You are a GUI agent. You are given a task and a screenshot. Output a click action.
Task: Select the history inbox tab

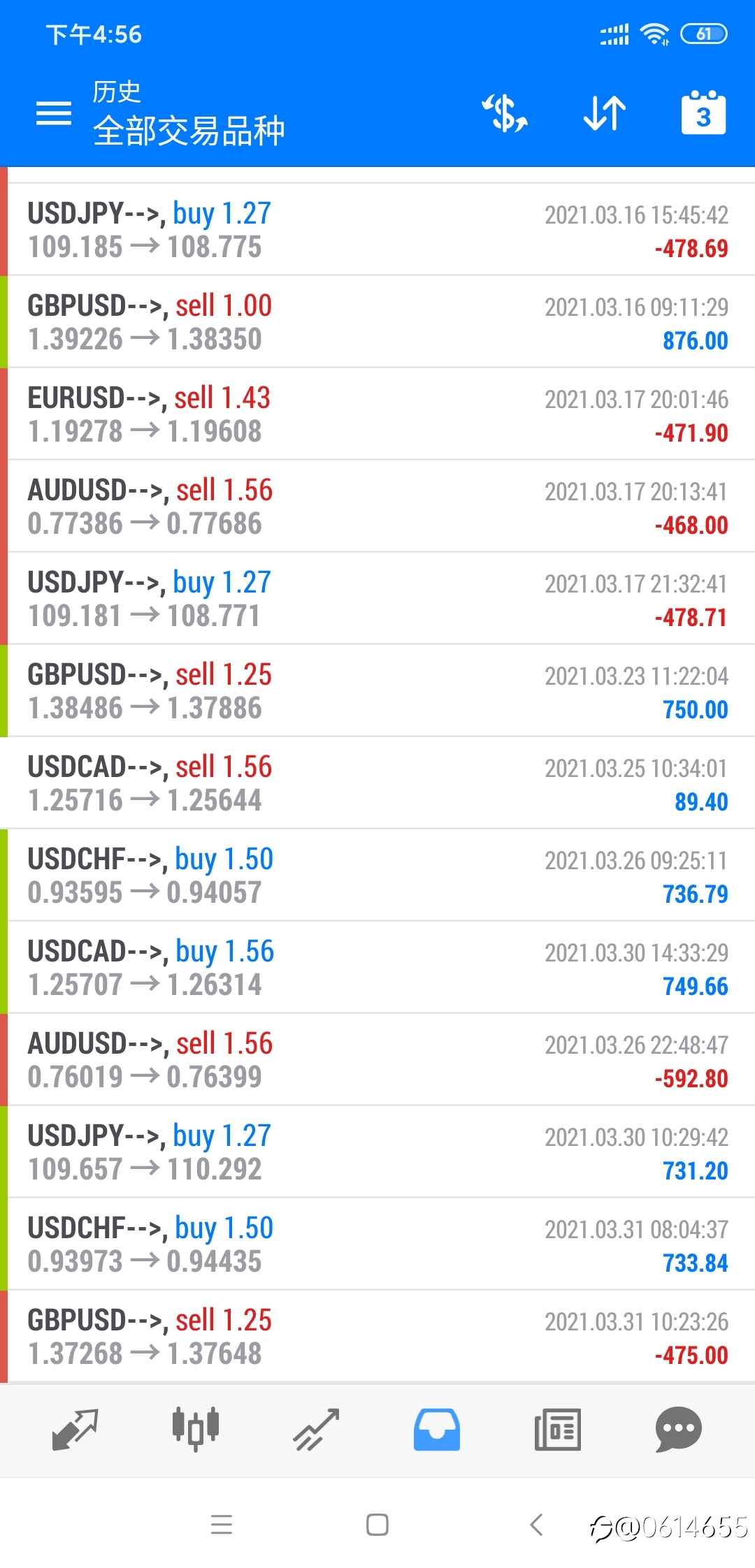click(x=437, y=1430)
